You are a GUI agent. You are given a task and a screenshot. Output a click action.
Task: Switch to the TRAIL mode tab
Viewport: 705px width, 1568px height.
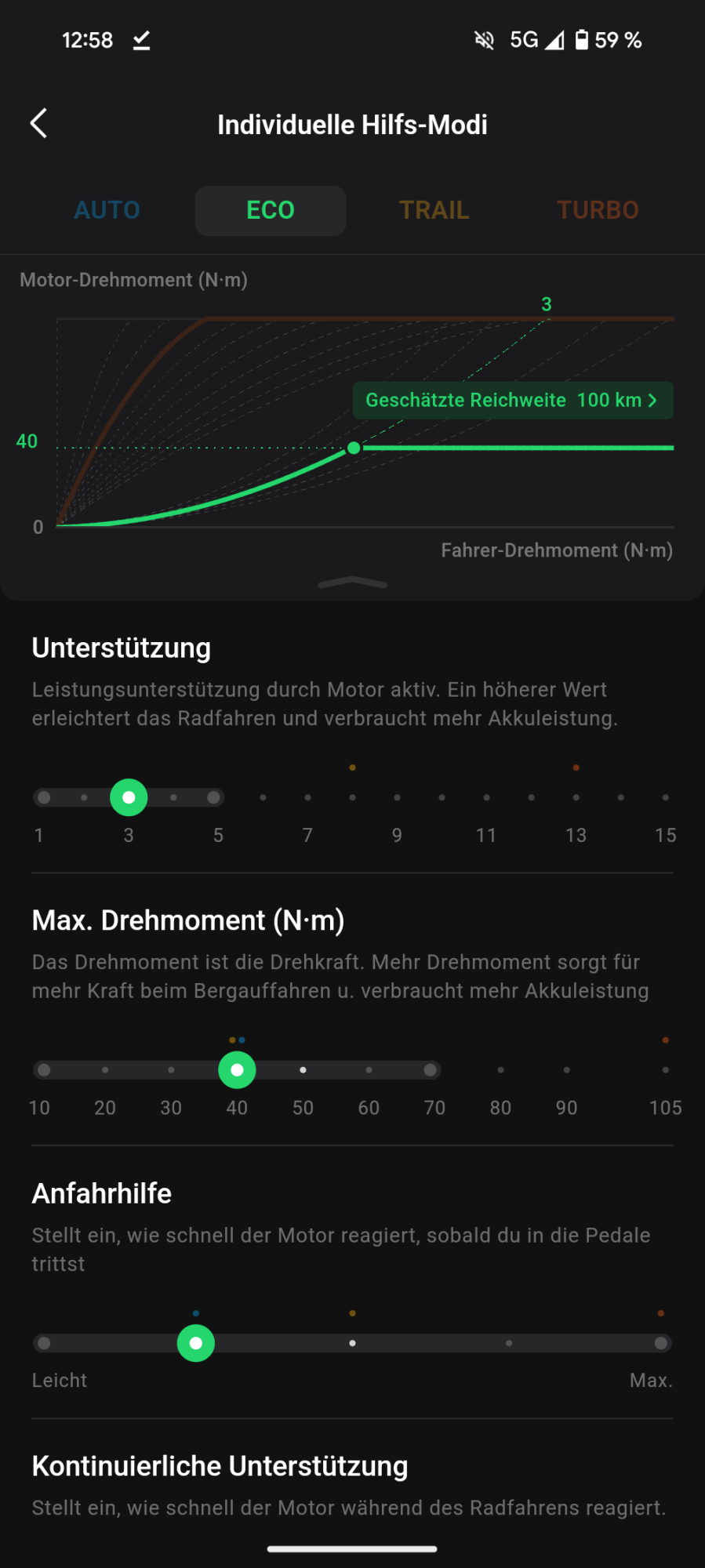click(x=434, y=210)
